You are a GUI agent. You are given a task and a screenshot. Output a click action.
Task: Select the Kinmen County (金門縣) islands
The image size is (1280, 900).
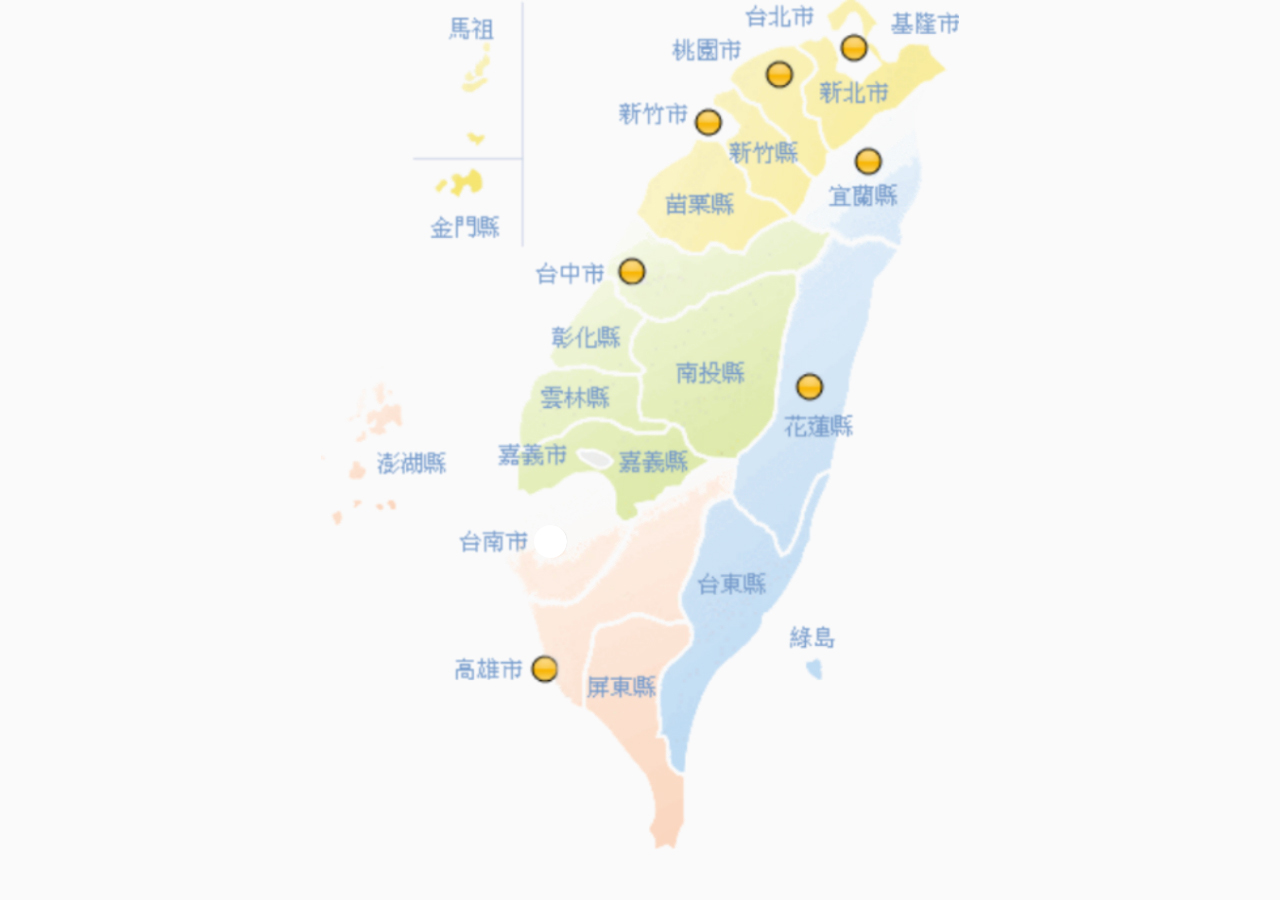pyautogui.click(x=464, y=183)
